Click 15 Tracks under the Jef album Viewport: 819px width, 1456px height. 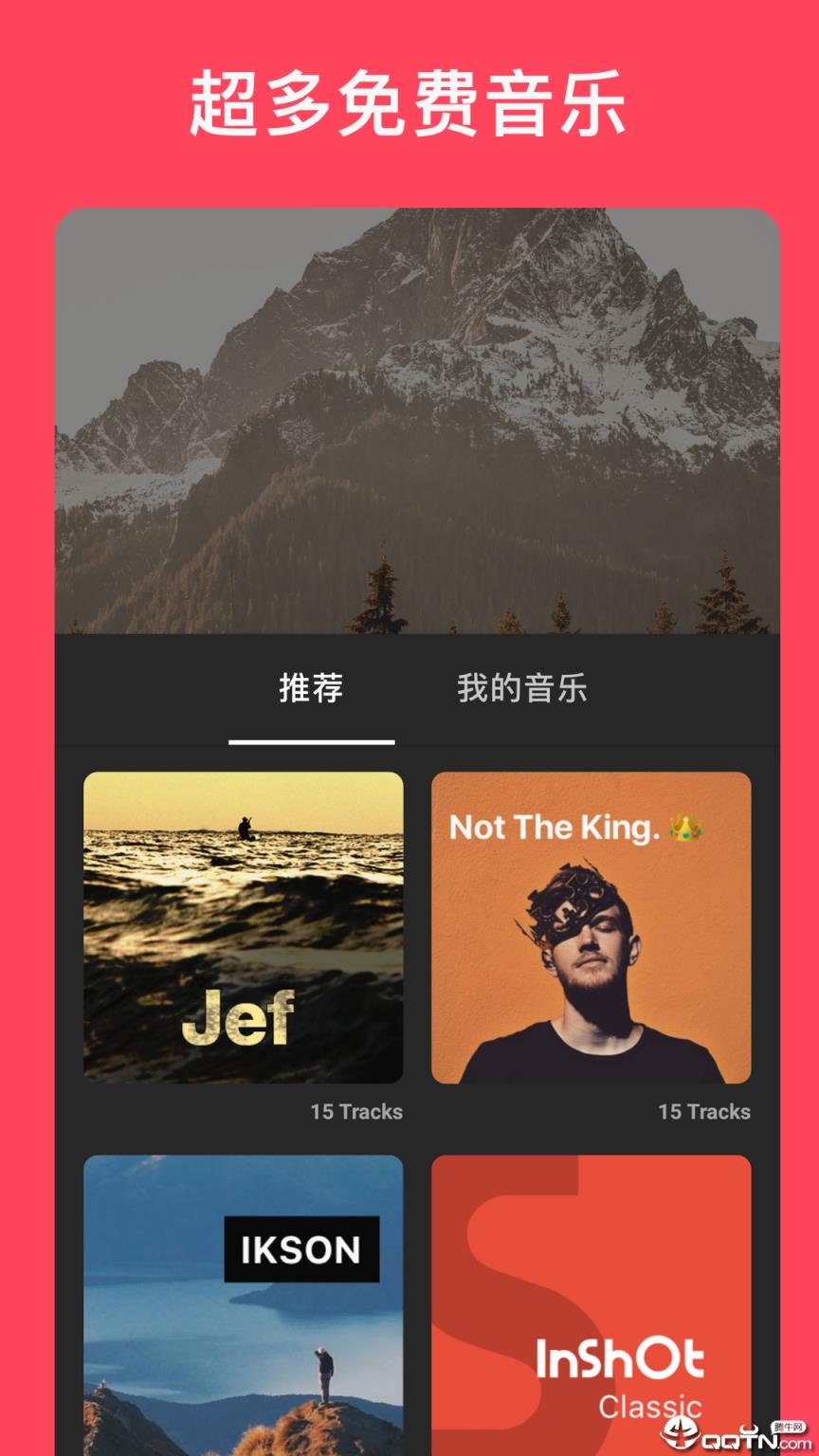coord(358,1112)
